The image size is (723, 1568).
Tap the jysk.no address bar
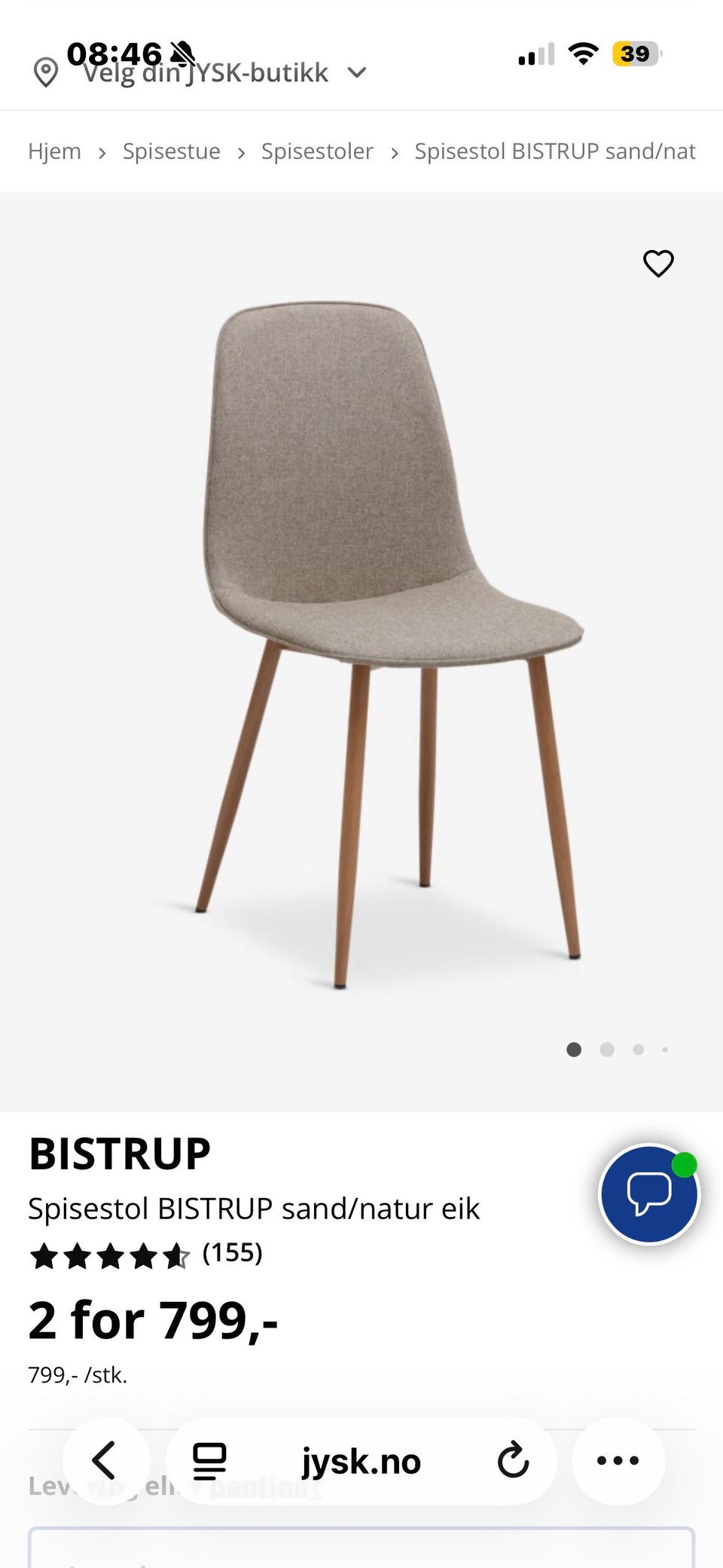[361, 1462]
